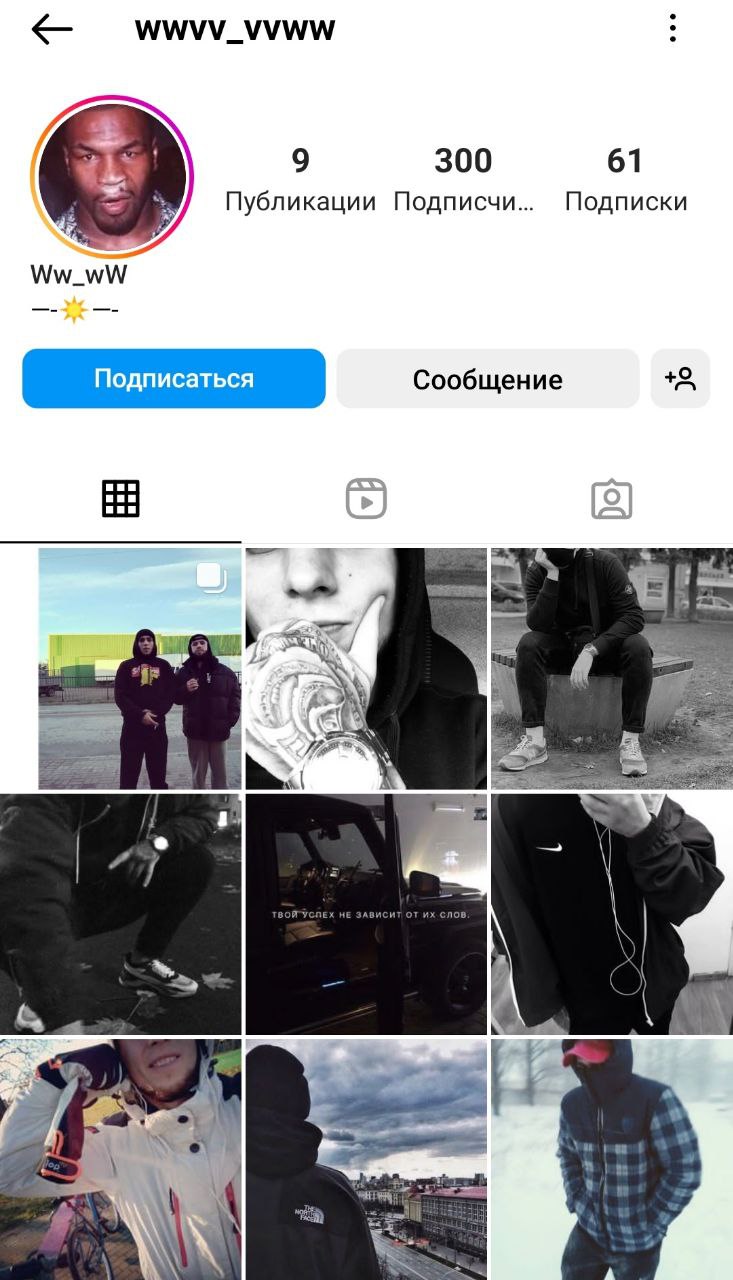The image size is (733, 1280).
Task: Open the three-dot overflow menu
Action: click(x=673, y=29)
